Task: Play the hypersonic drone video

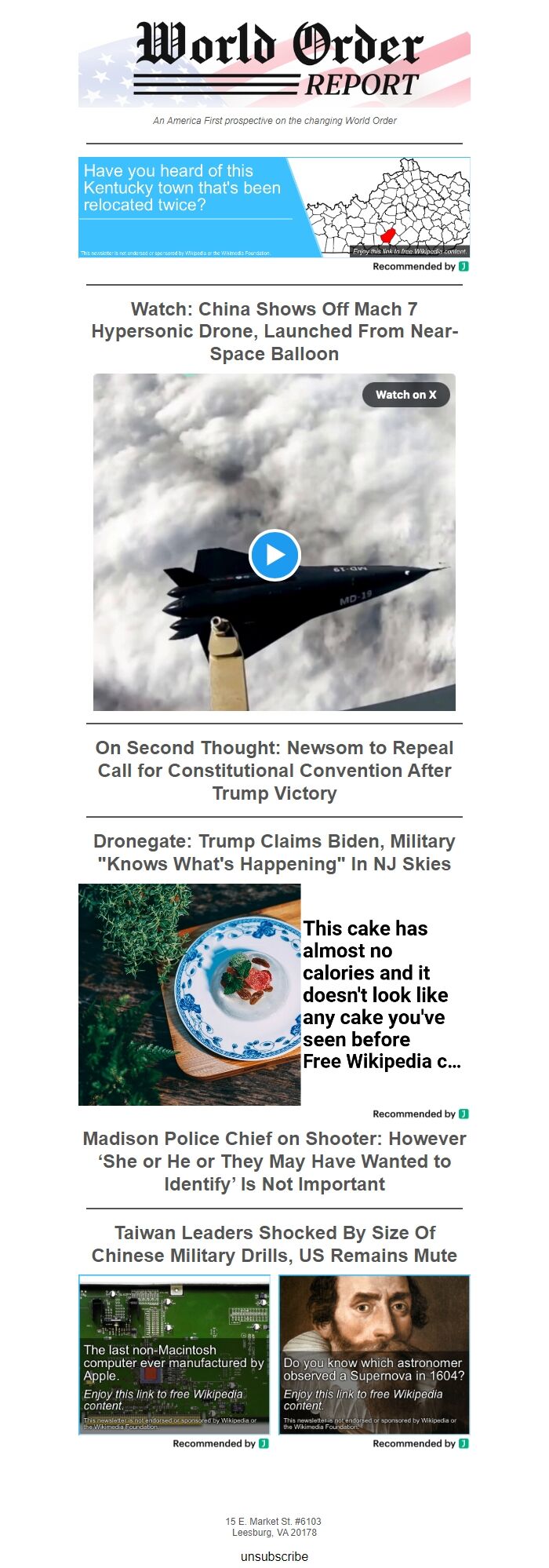Action: 274,555
